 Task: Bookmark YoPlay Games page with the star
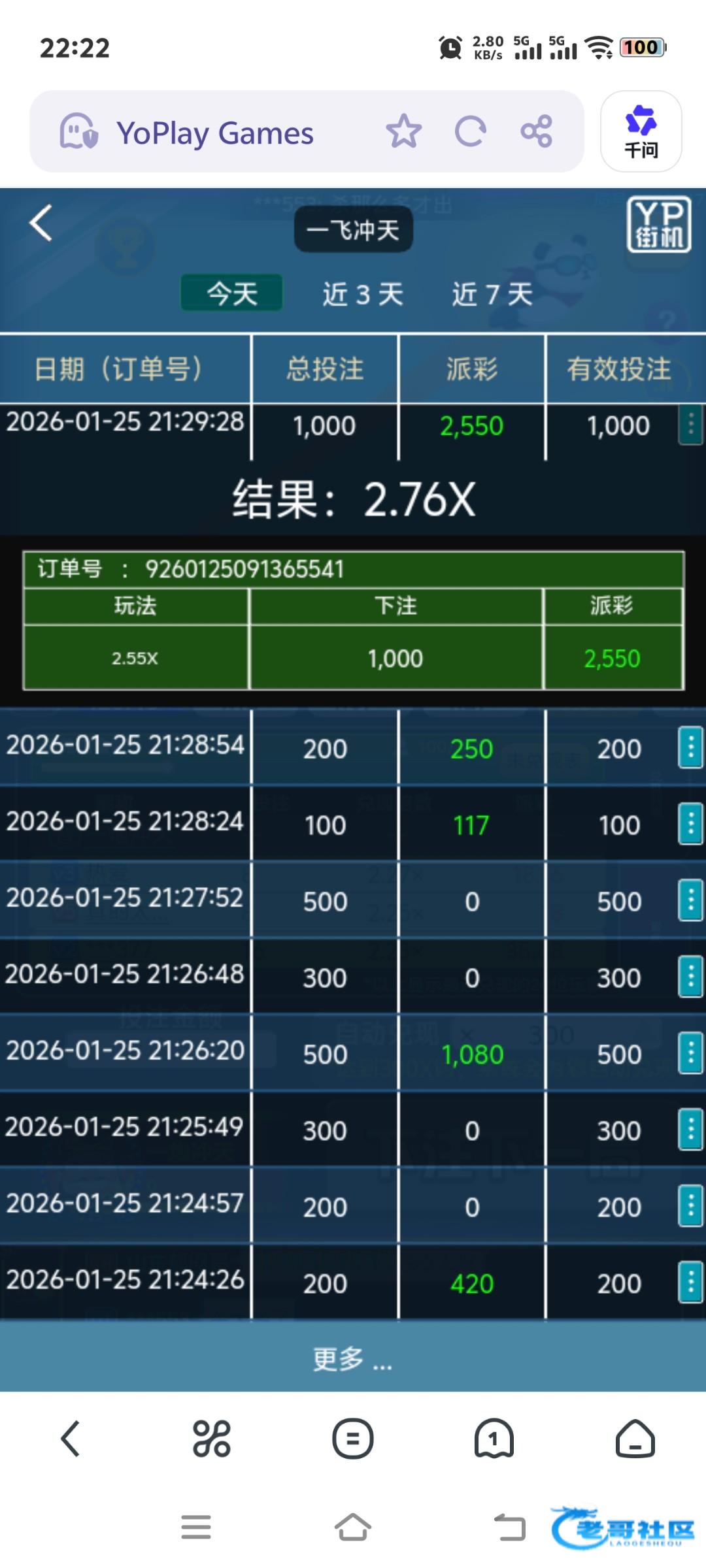403,131
